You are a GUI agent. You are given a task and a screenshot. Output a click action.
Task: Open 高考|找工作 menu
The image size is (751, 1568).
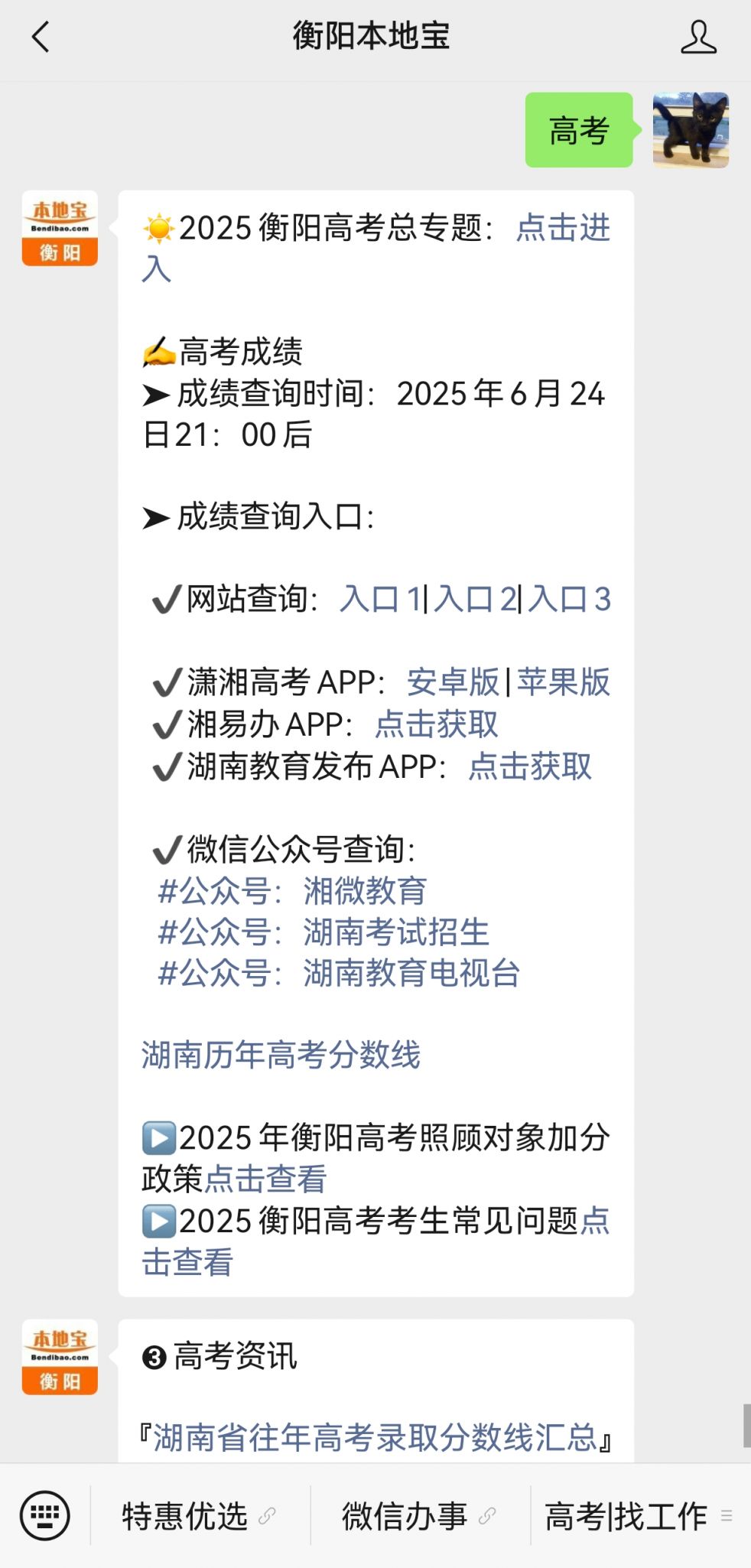pos(640,1515)
